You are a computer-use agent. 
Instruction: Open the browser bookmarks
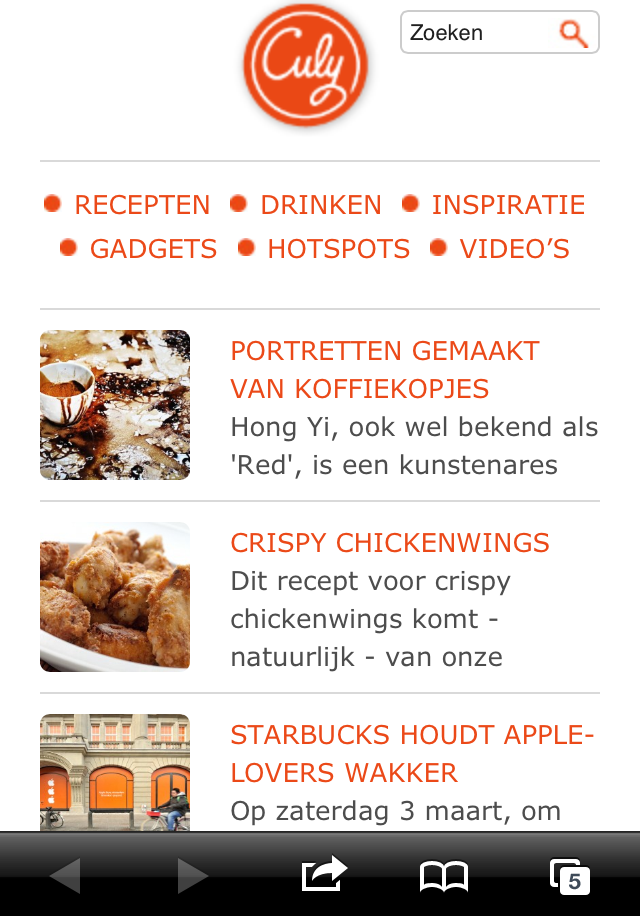pyautogui.click(x=443, y=877)
